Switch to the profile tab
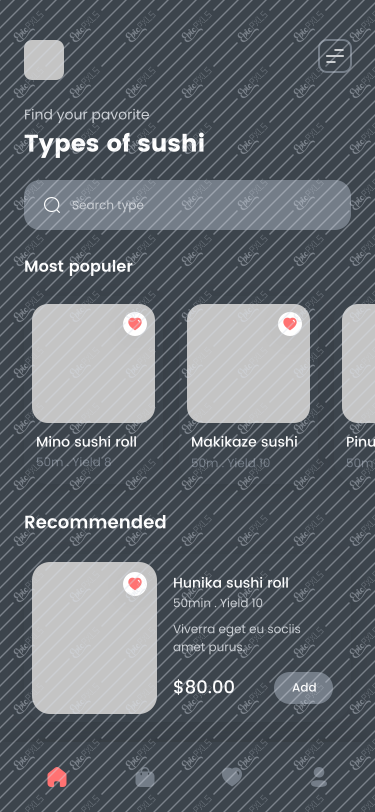 click(x=319, y=777)
